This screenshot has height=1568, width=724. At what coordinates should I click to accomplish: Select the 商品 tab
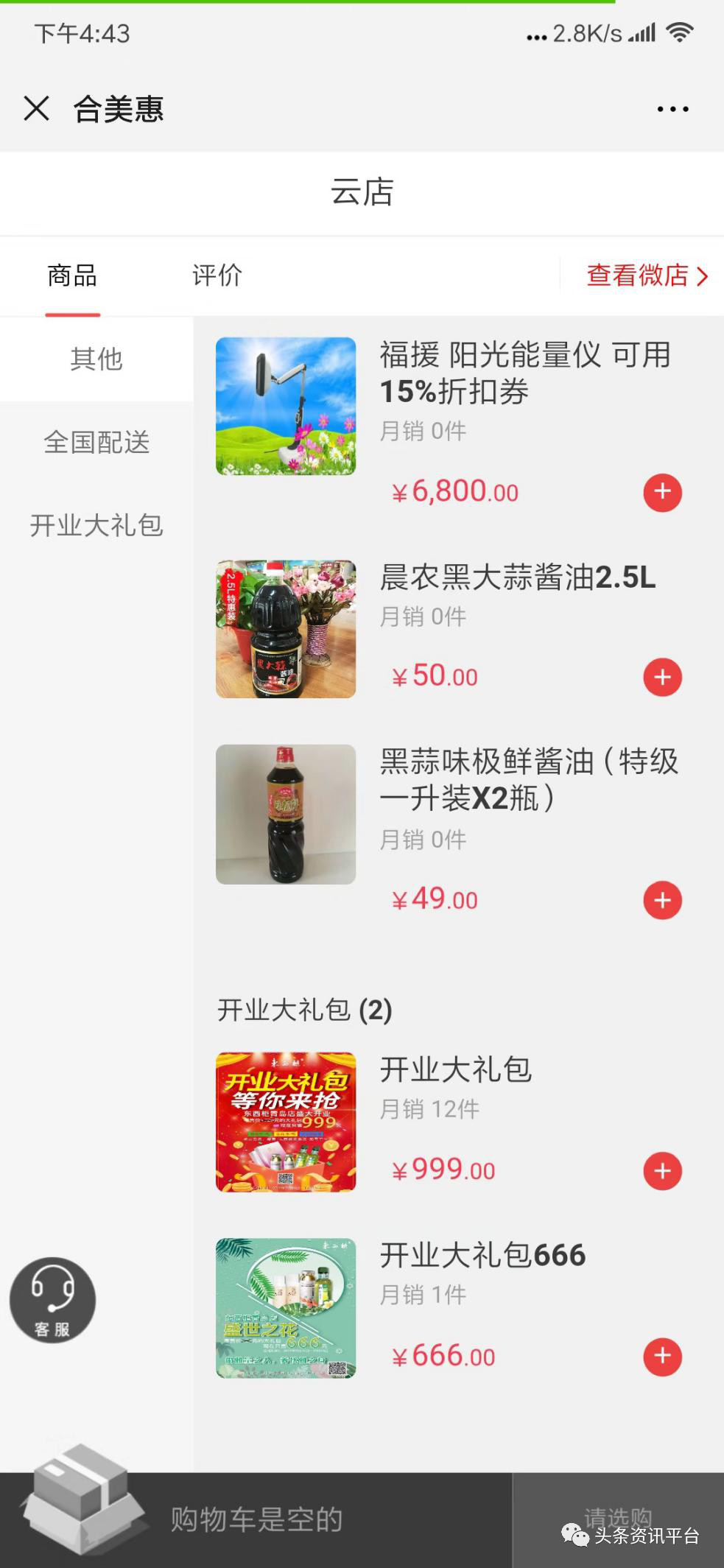point(72,275)
